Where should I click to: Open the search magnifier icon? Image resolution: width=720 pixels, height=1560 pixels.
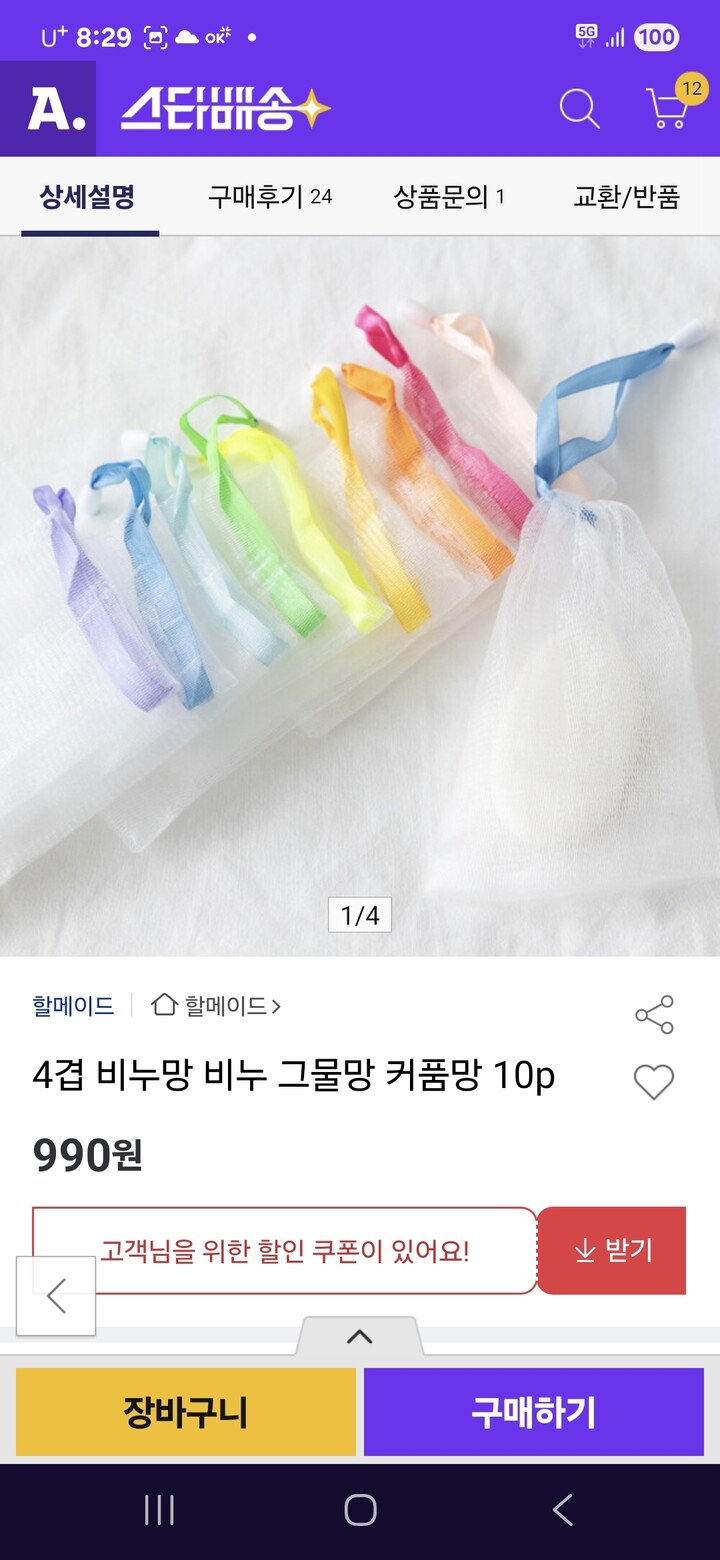(579, 110)
